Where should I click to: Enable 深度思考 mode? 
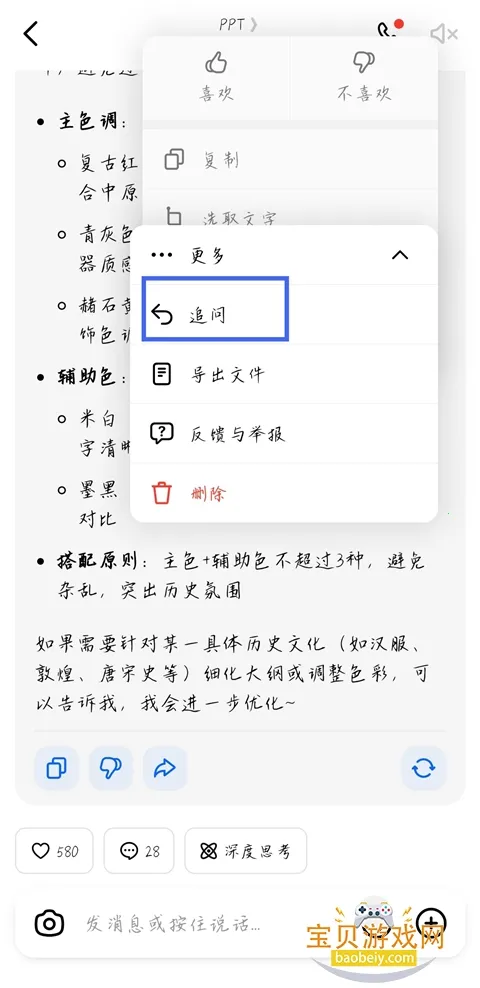click(x=246, y=851)
